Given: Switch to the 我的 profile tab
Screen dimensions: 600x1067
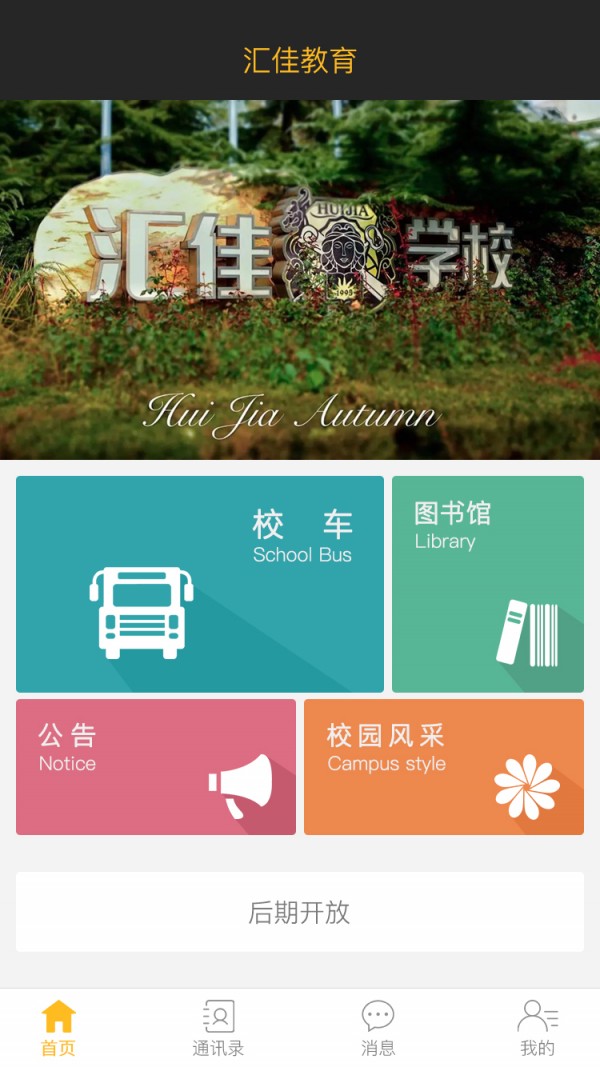Looking at the screenshot, I should point(537,1028).
